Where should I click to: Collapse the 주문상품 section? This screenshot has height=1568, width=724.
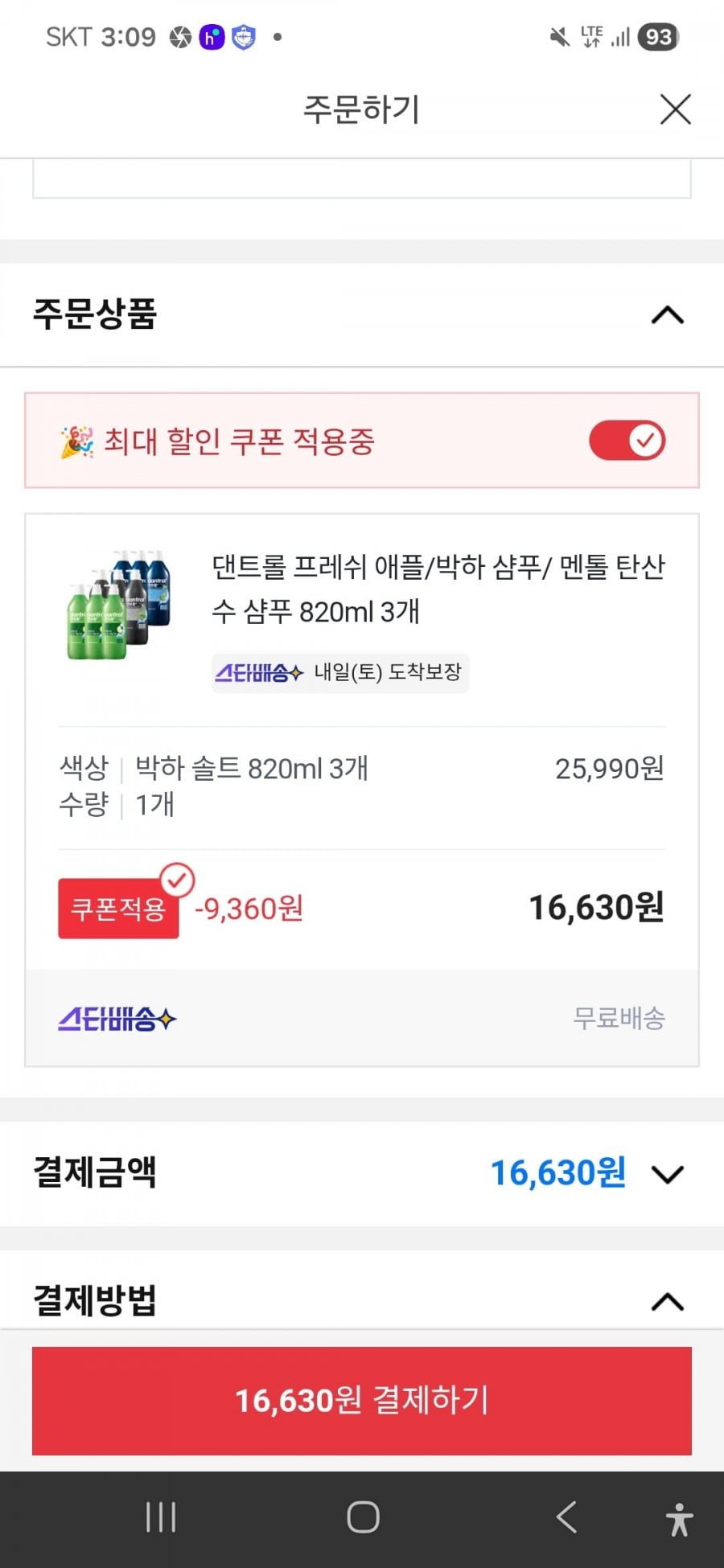[667, 314]
